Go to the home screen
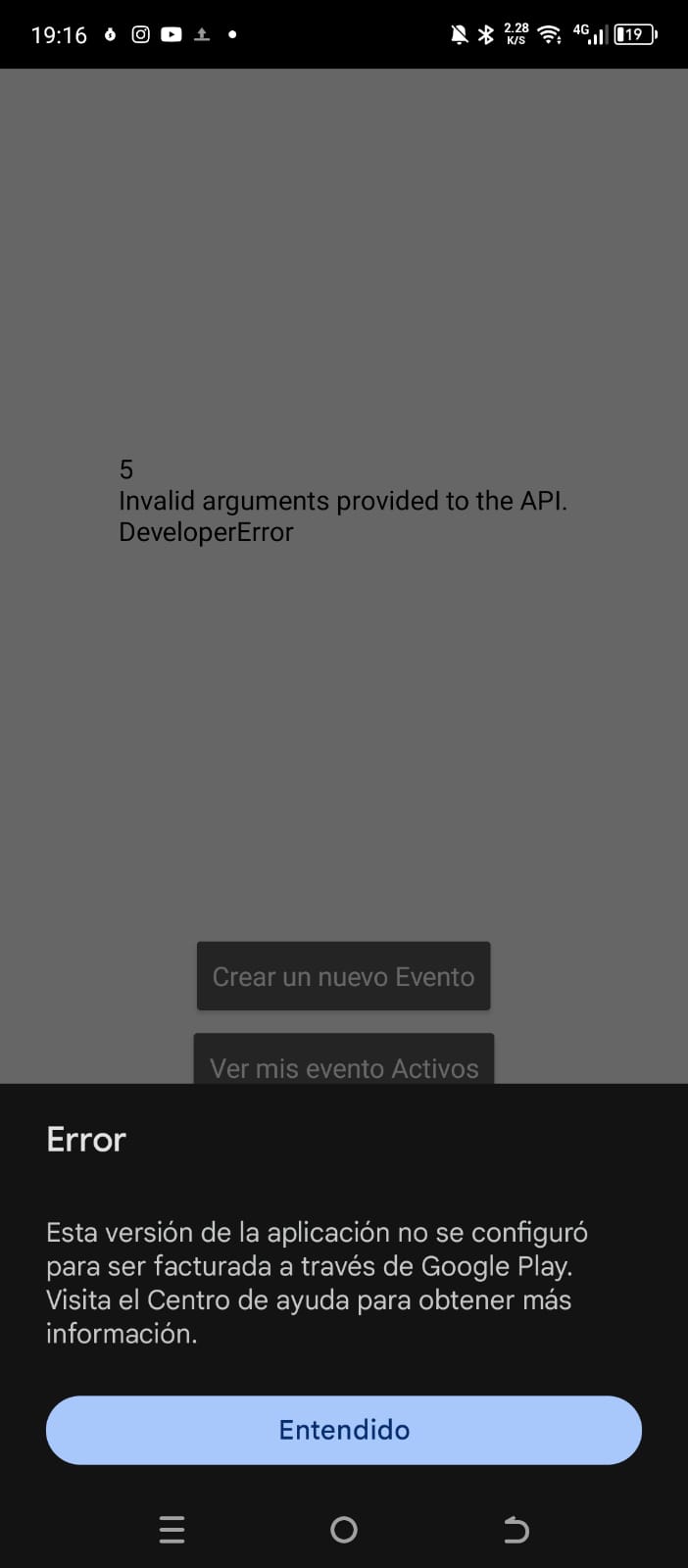 coord(344,1530)
